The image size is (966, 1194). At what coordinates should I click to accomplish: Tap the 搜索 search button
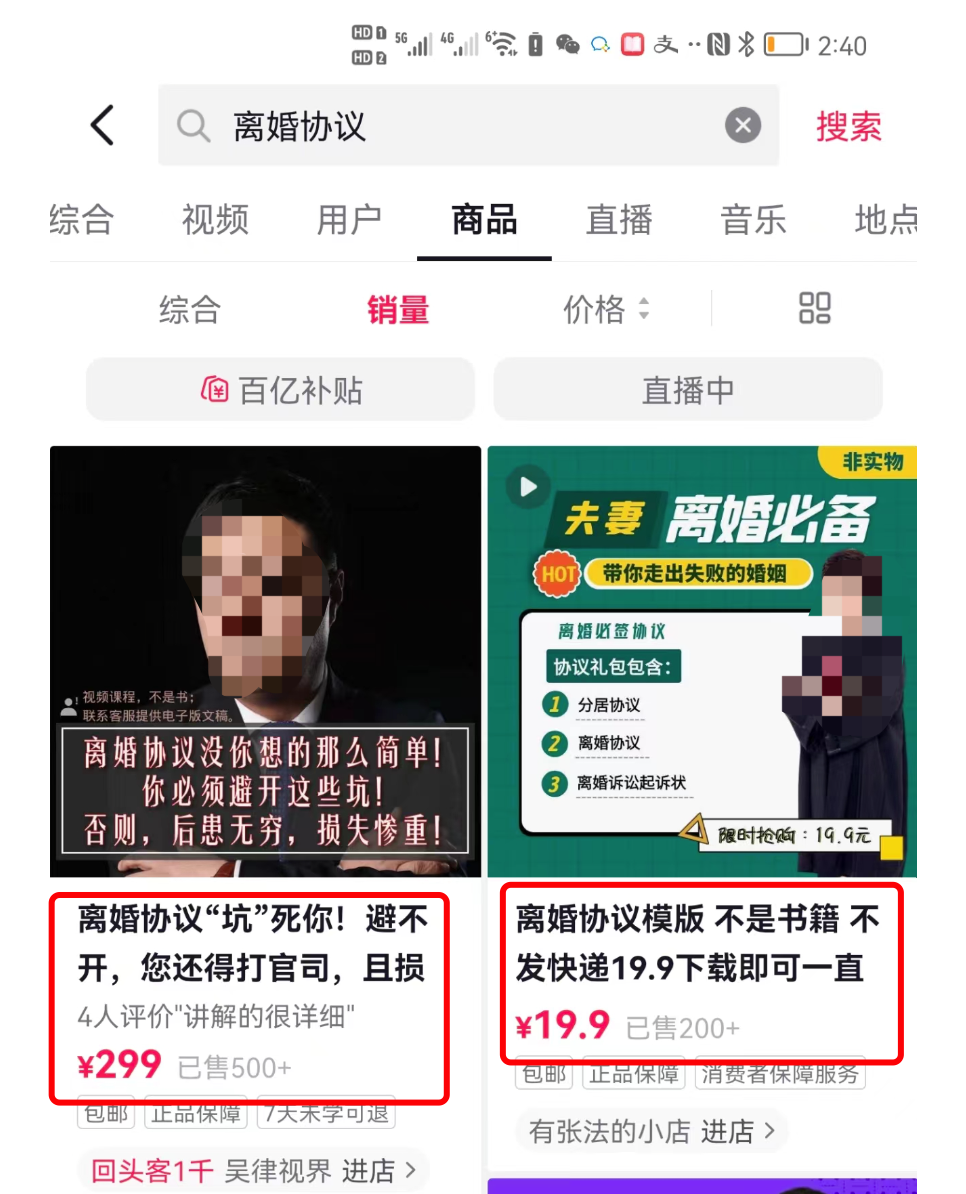pyautogui.click(x=849, y=125)
